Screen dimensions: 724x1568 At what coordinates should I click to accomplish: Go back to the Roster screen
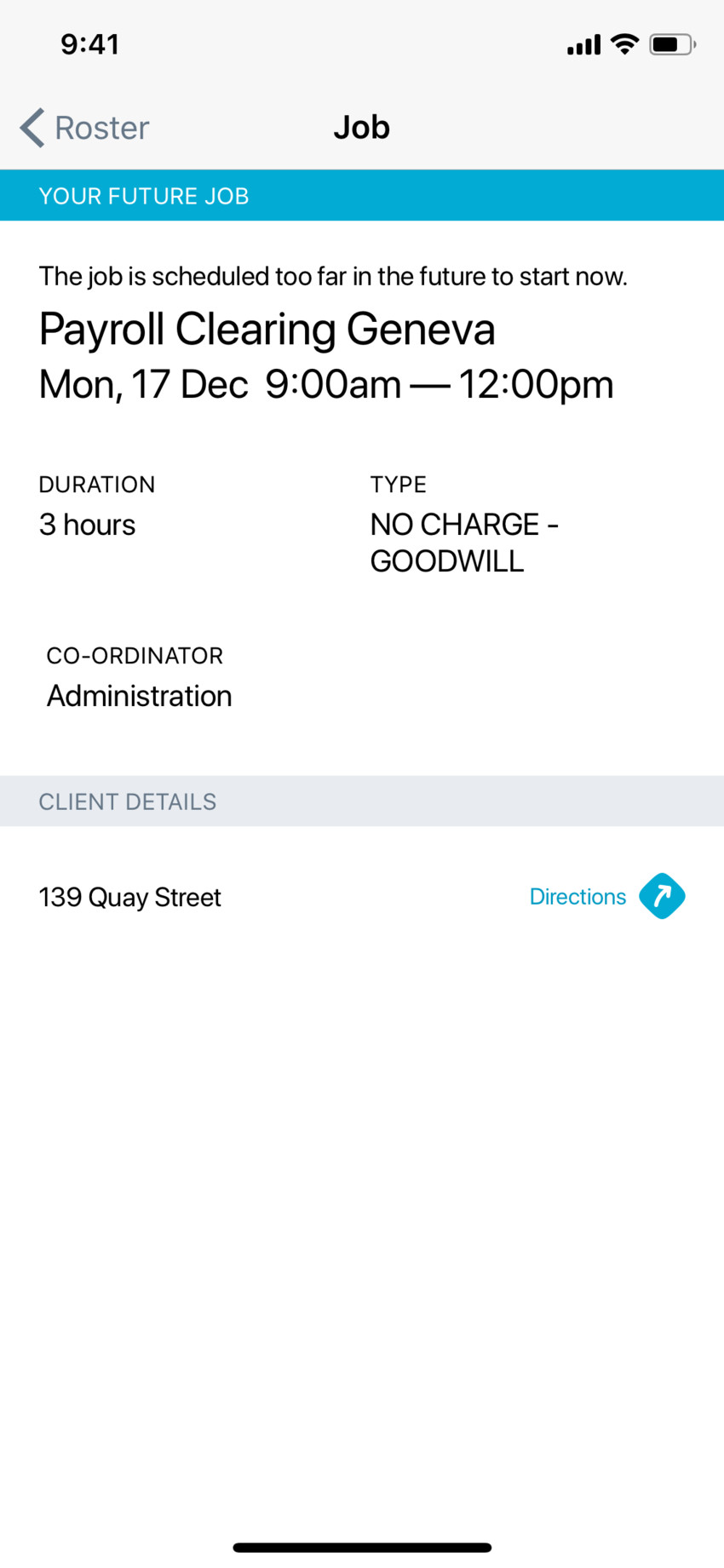point(84,128)
